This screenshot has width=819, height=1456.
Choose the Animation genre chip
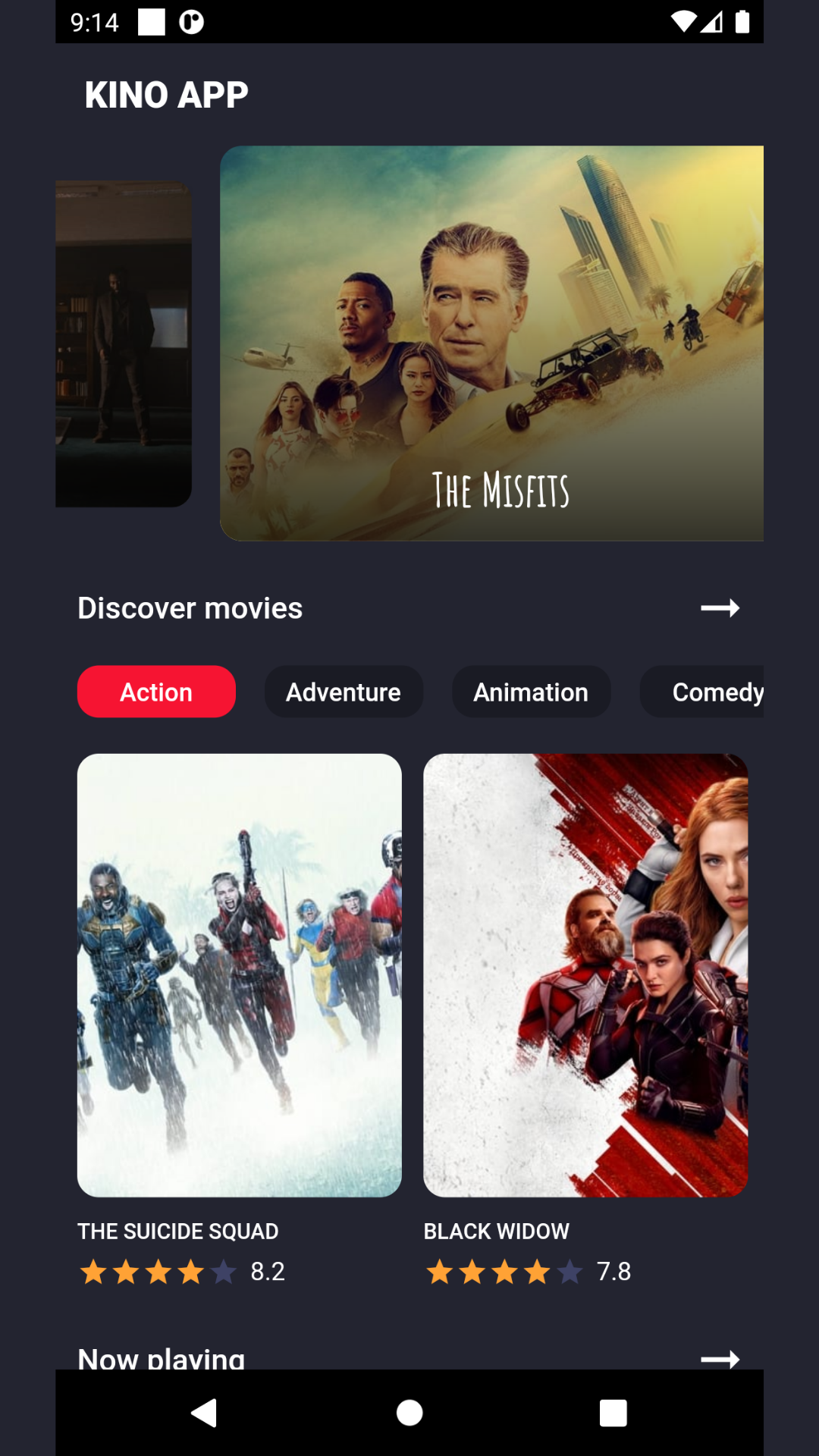(x=531, y=692)
